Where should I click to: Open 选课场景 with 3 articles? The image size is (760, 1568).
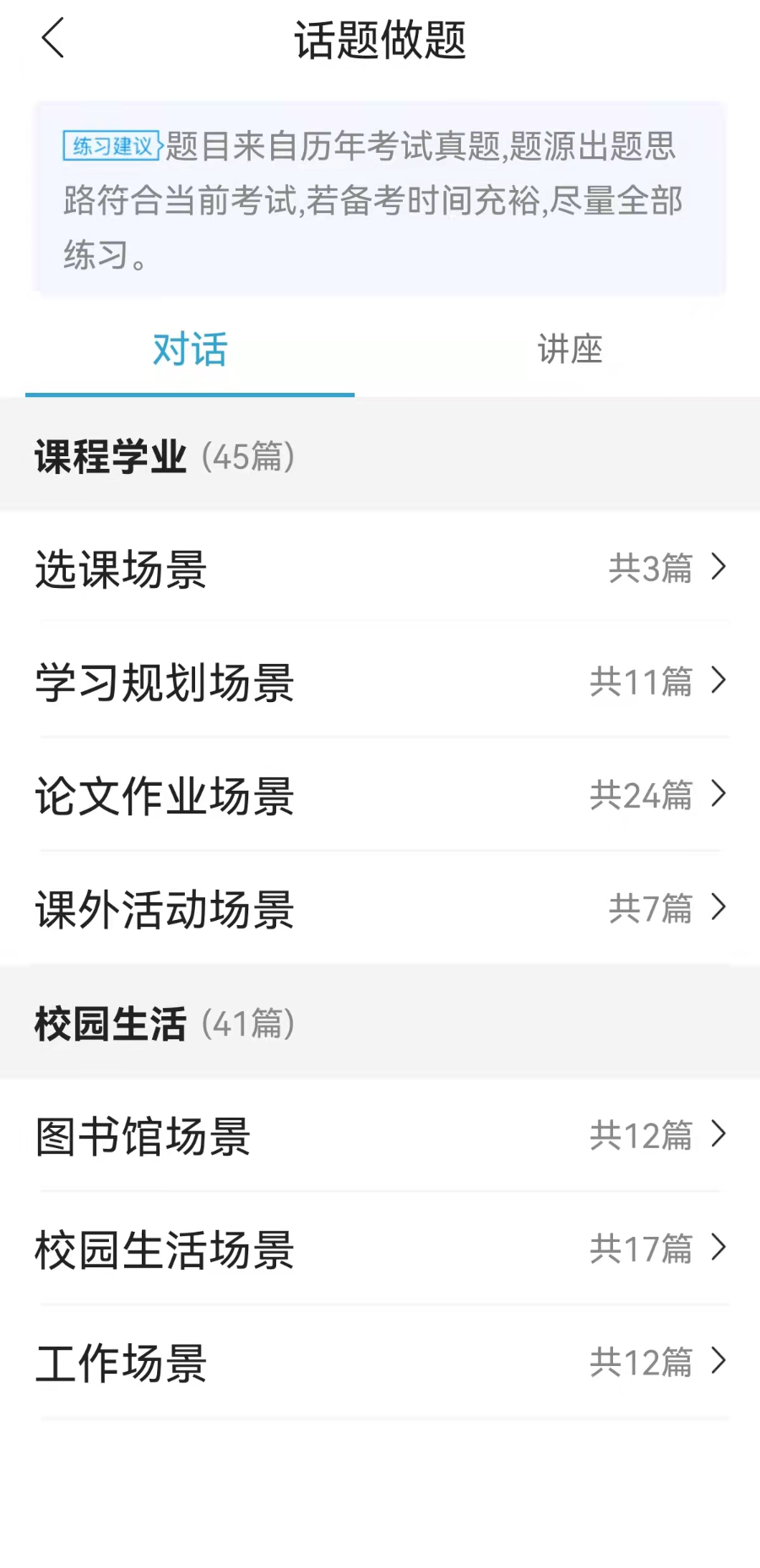[380, 568]
